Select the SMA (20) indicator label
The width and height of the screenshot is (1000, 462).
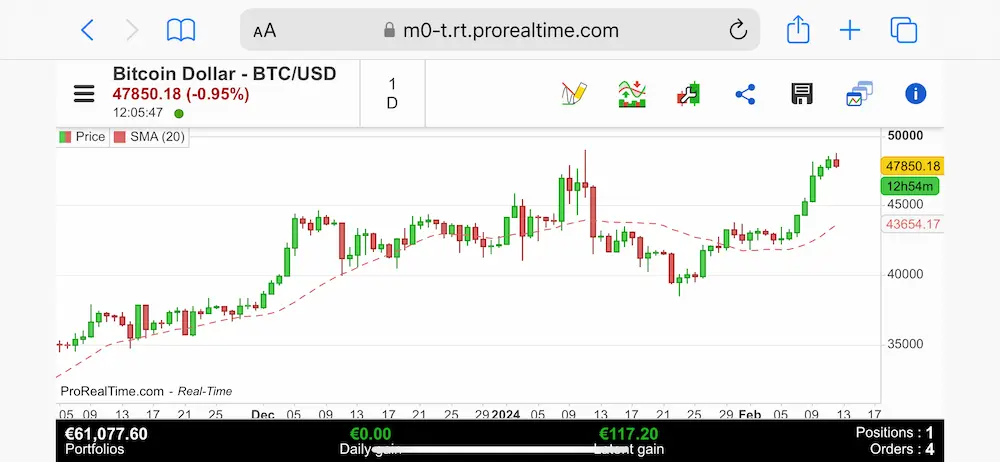point(149,137)
